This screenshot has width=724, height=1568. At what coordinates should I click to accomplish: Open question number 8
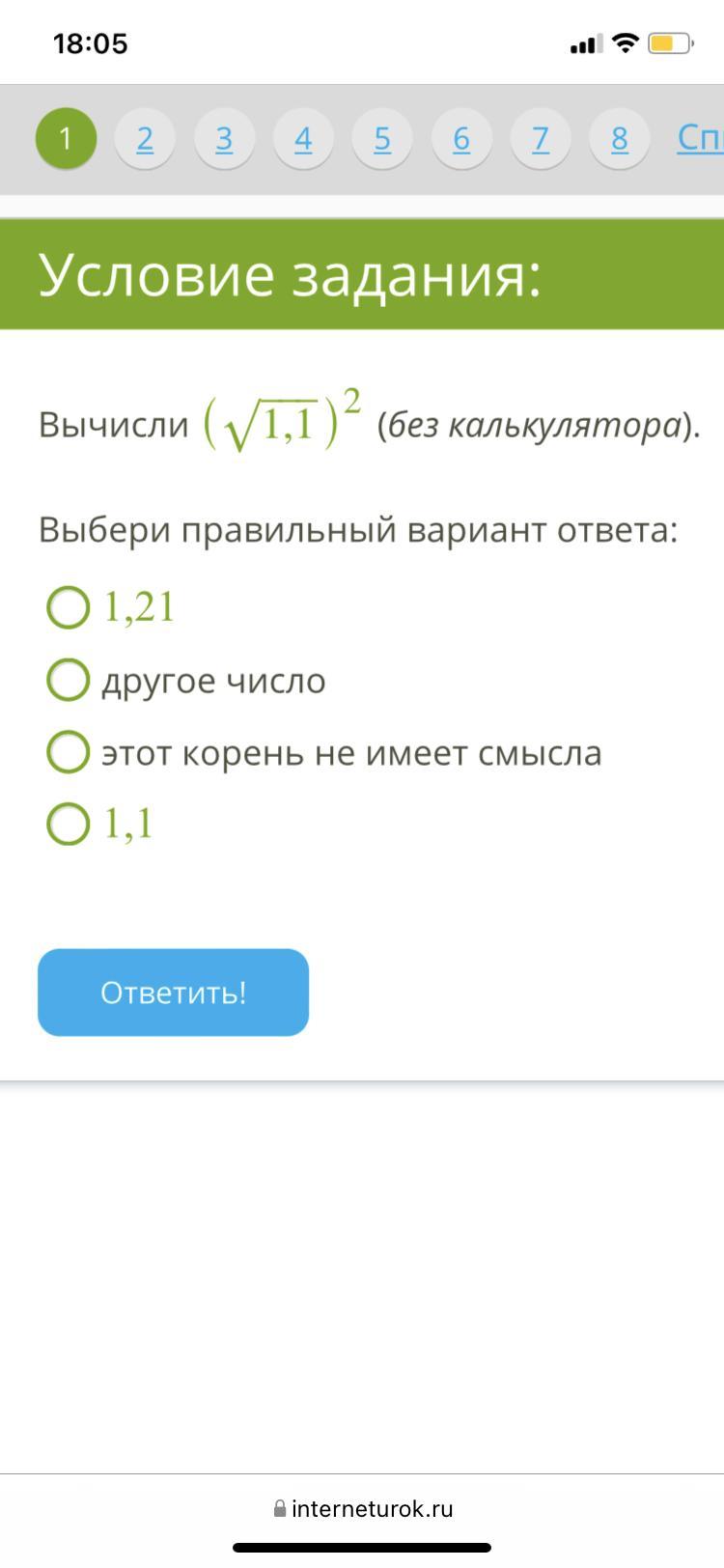(620, 139)
